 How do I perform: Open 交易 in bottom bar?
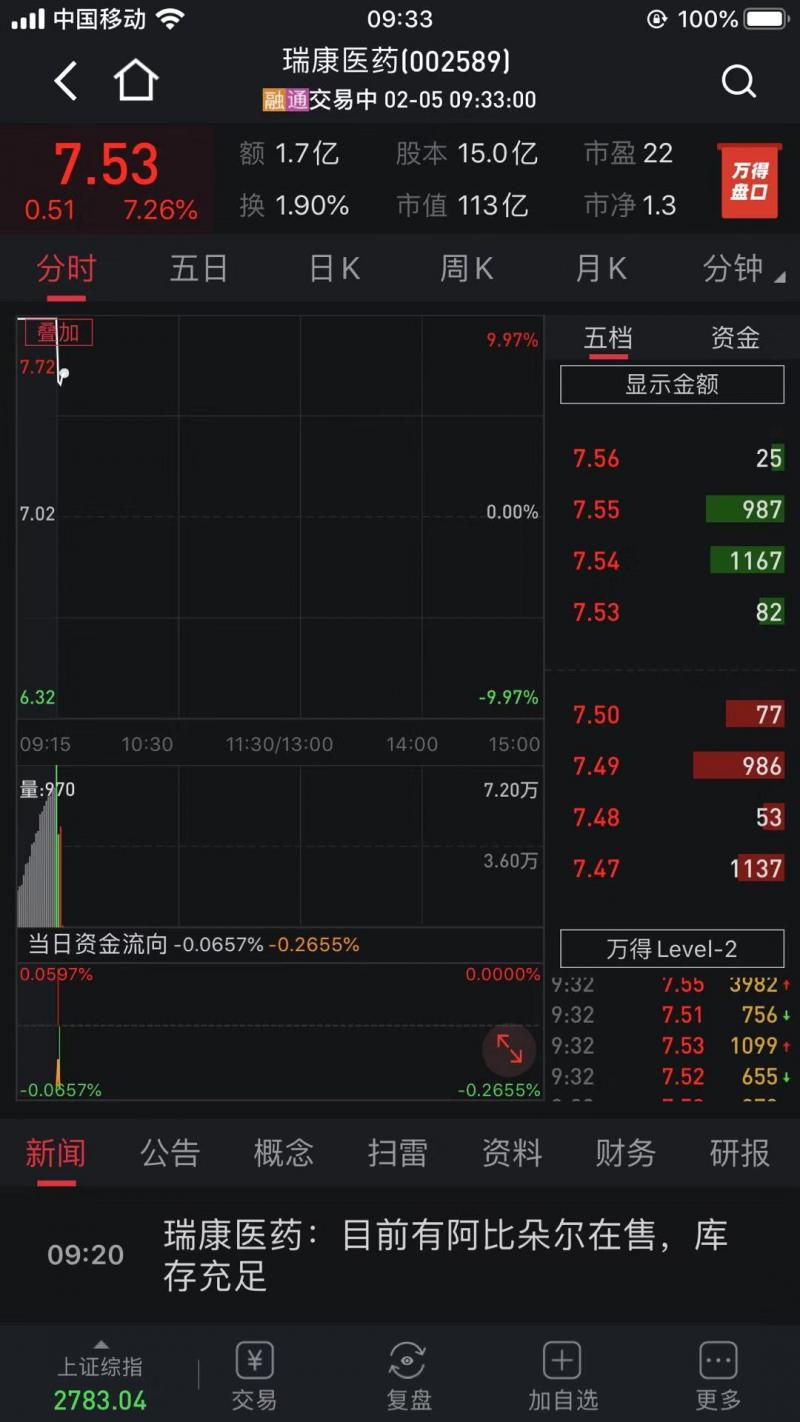(254, 1377)
